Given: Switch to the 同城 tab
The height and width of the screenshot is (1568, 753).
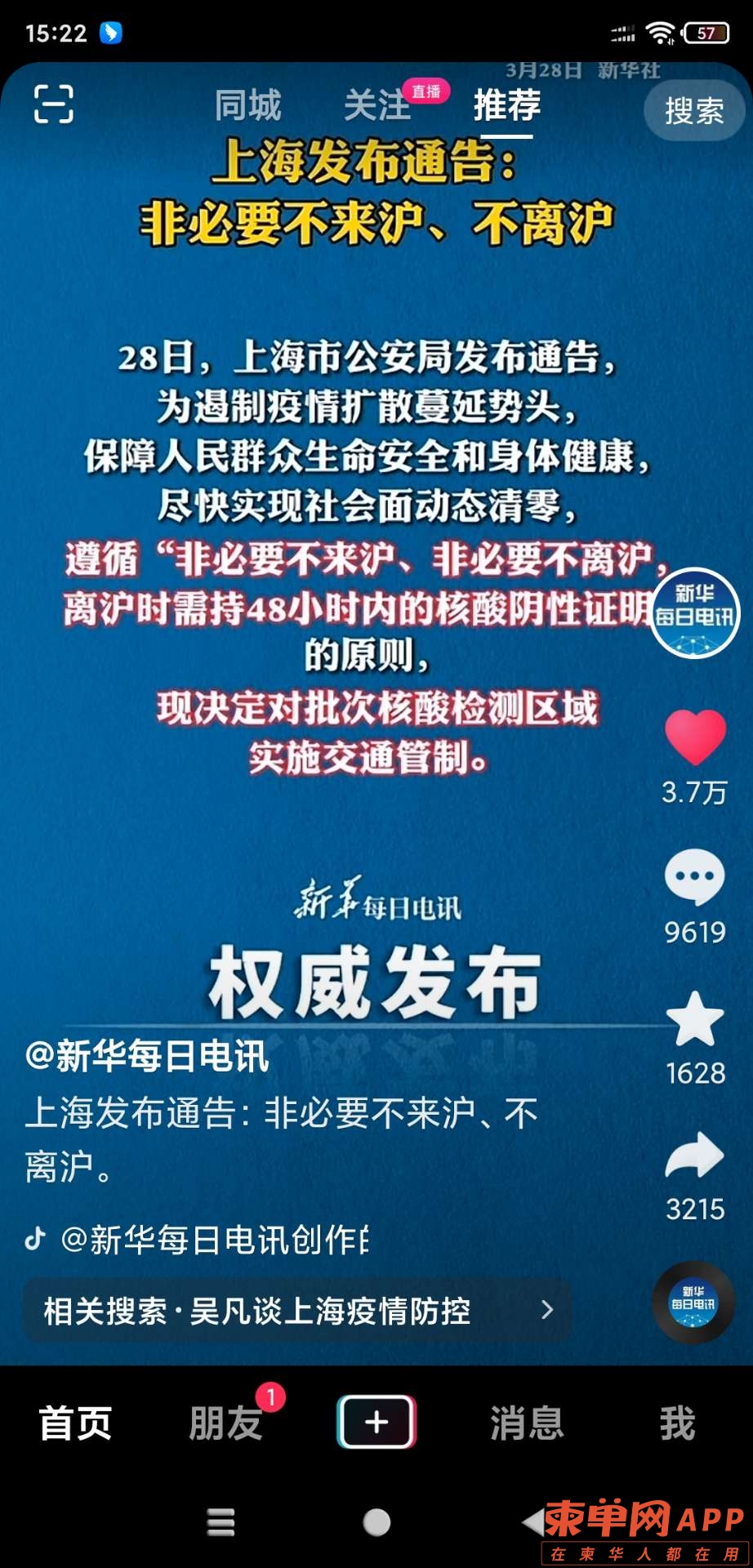Looking at the screenshot, I should (x=247, y=106).
